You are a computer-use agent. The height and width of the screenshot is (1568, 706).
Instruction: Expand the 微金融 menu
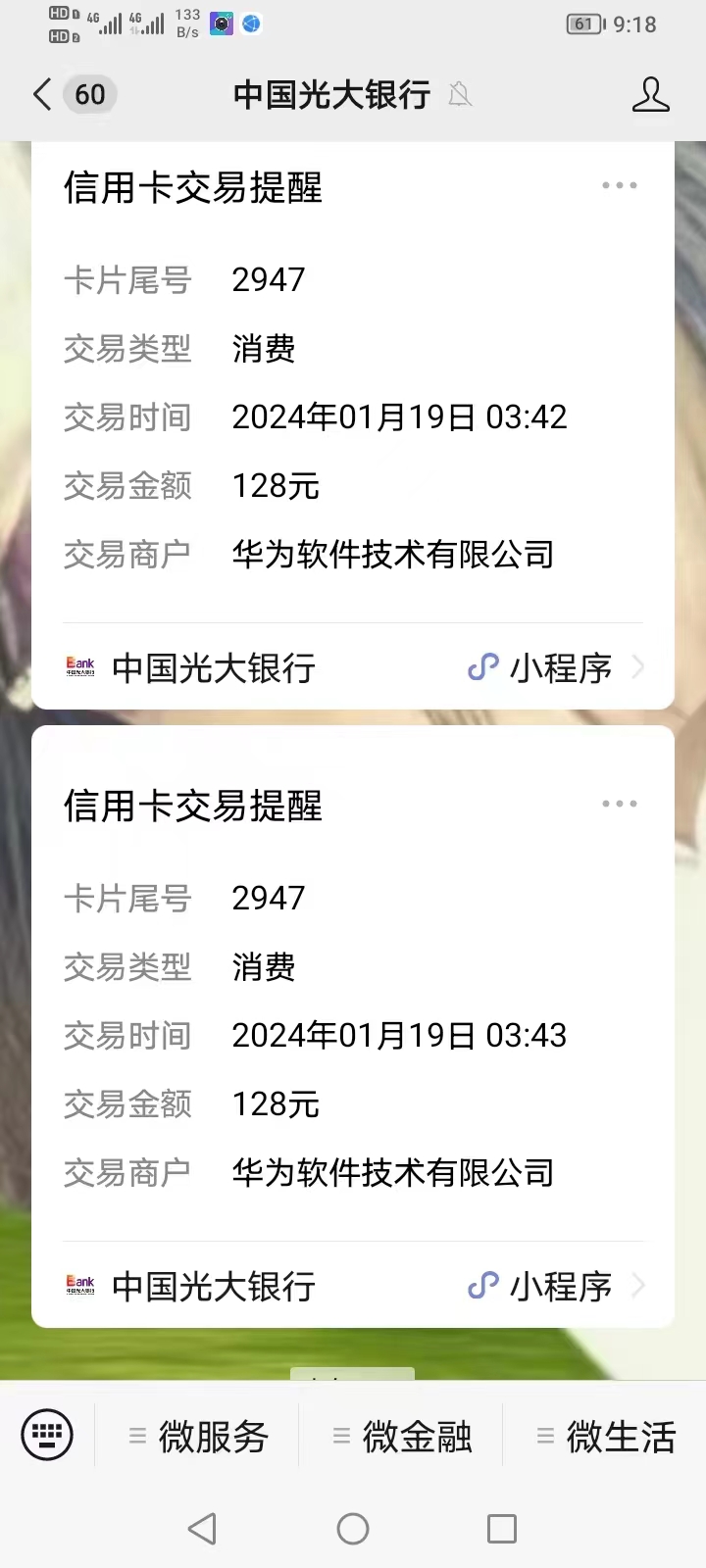click(403, 1437)
